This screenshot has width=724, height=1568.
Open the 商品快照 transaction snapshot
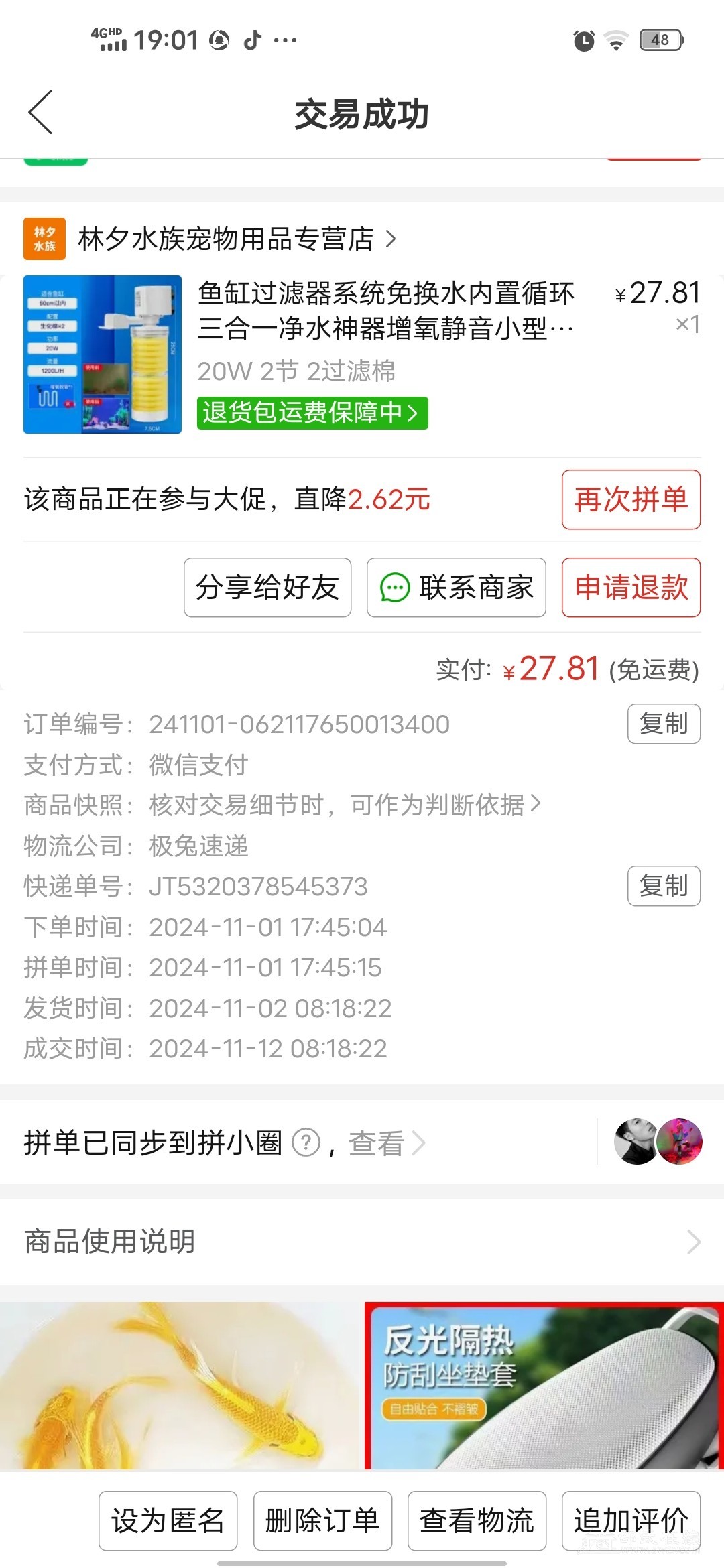(x=344, y=805)
